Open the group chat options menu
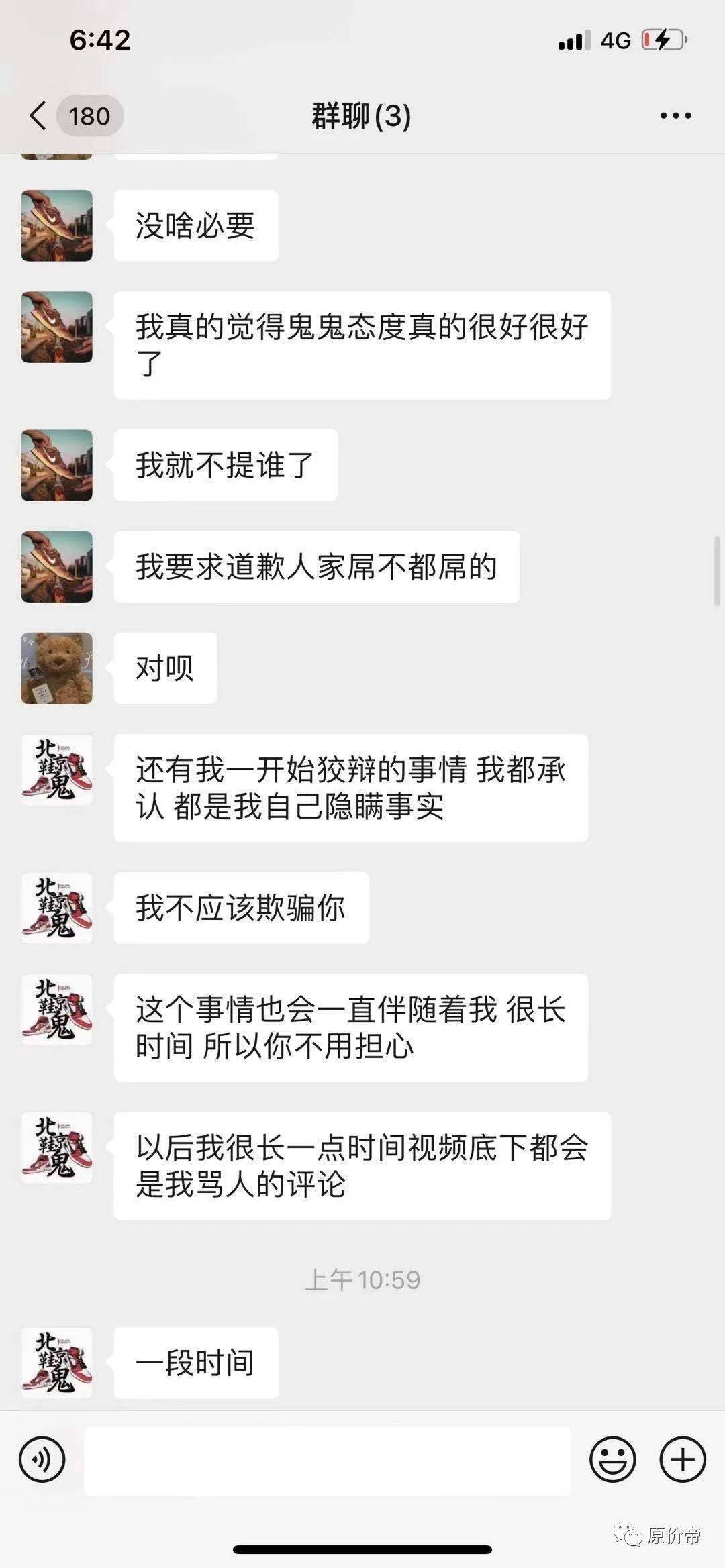Image resolution: width=725 pixels, height=1568 pixels. pyautogui.click(x=675, y=116)
